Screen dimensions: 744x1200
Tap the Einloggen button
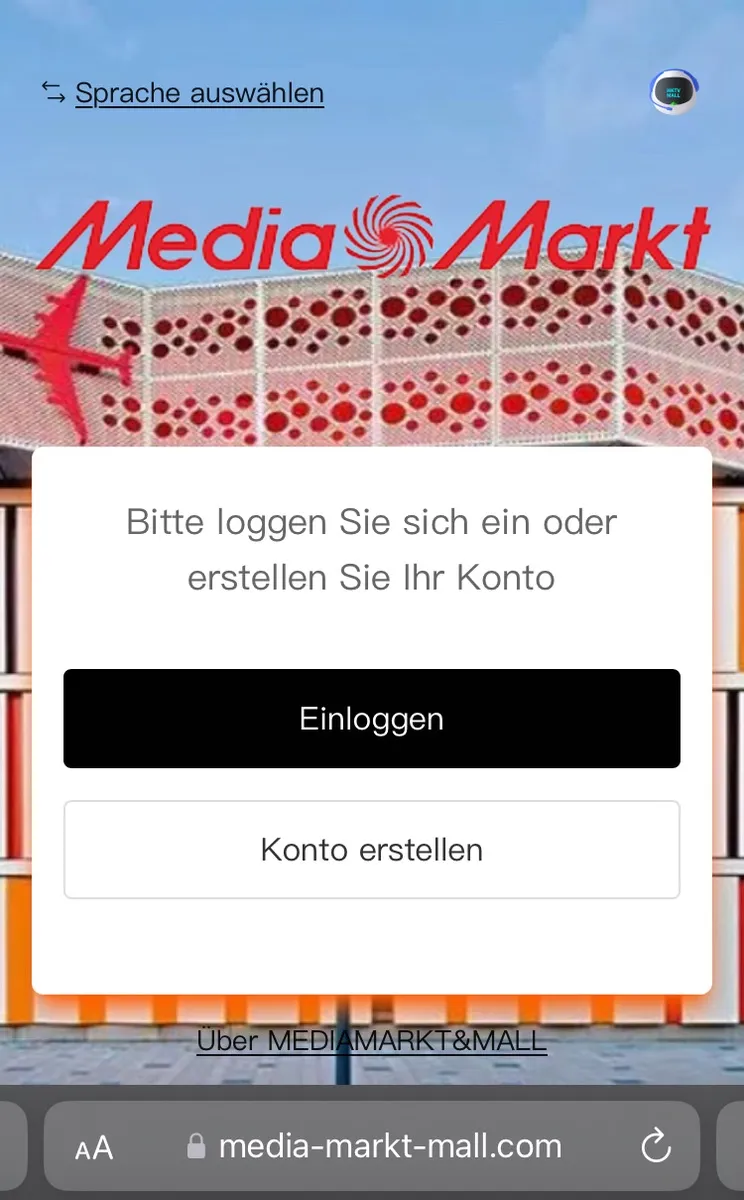[372, 719]
